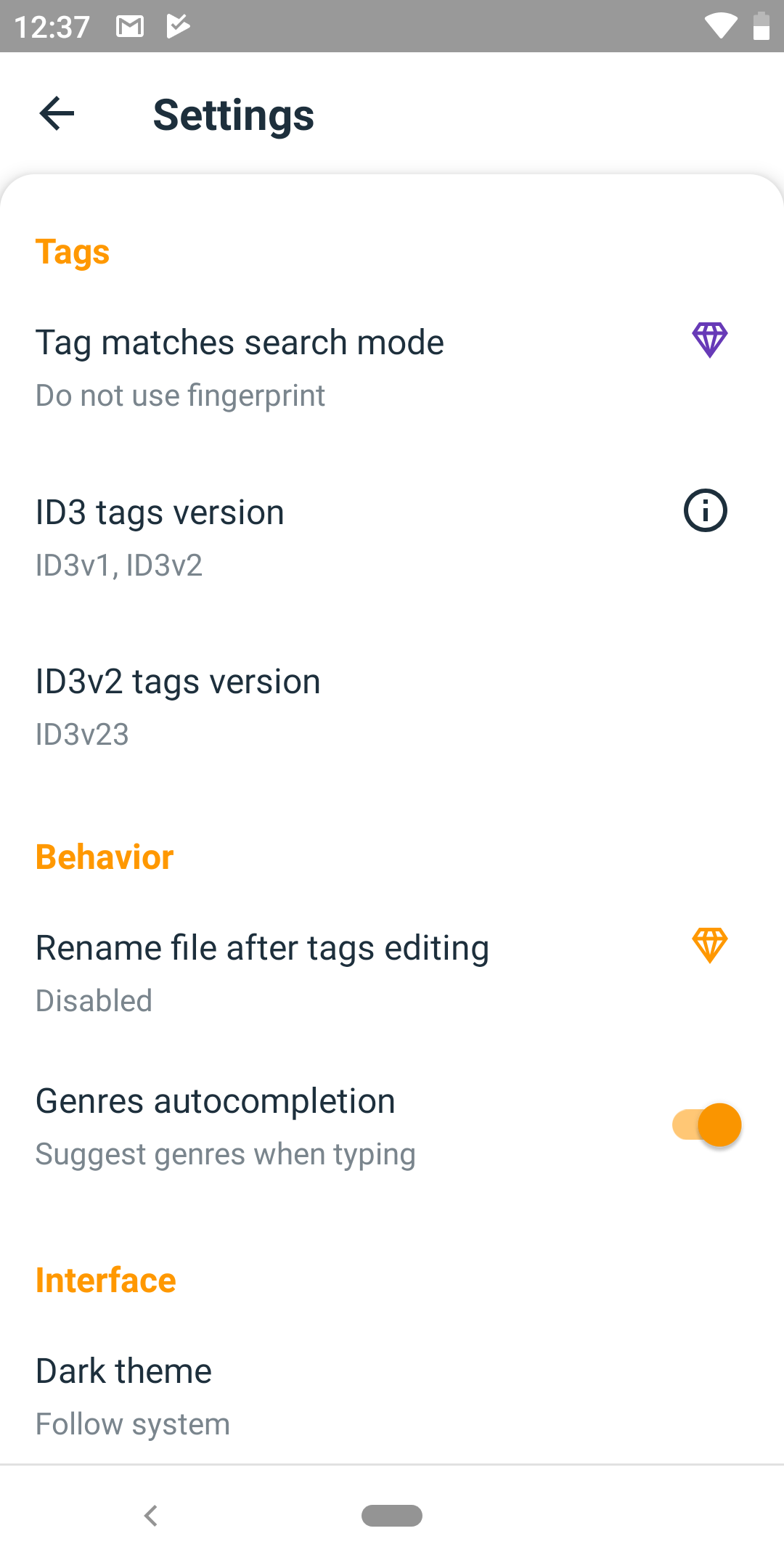The height and width of the screenshot is (1568, 784).
Task: Open ID3 tags version setting
Action: 392,538
